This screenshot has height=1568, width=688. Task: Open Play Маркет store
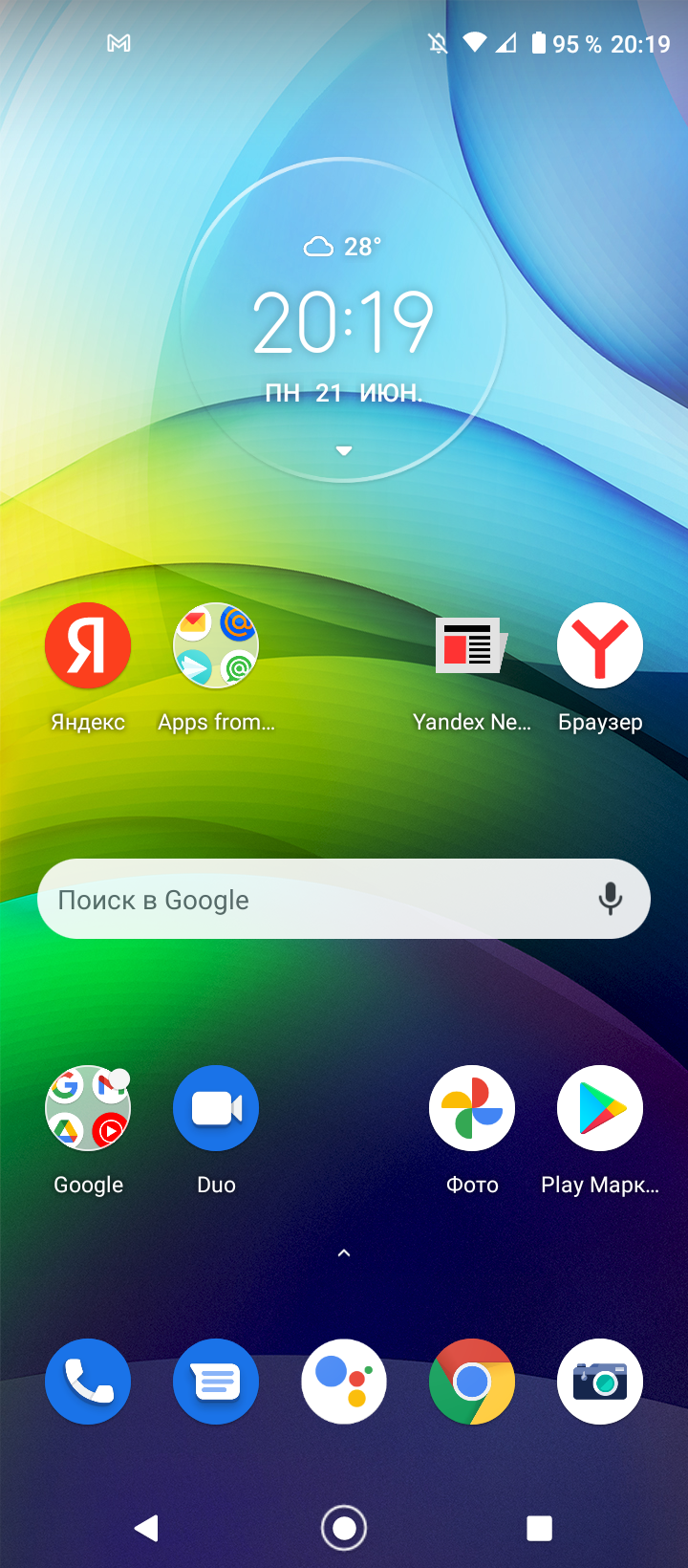600,1108
